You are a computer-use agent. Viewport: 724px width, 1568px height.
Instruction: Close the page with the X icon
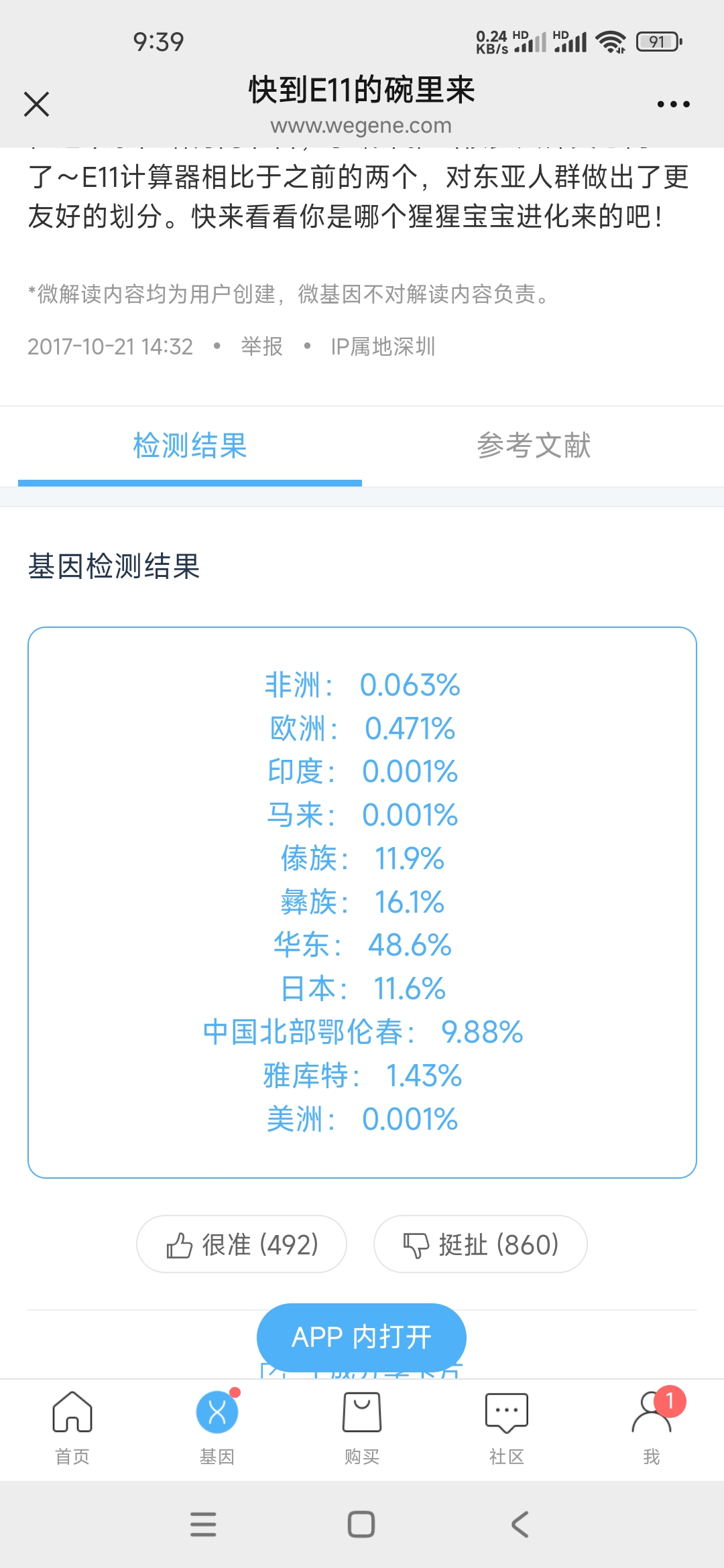(36, 104)
